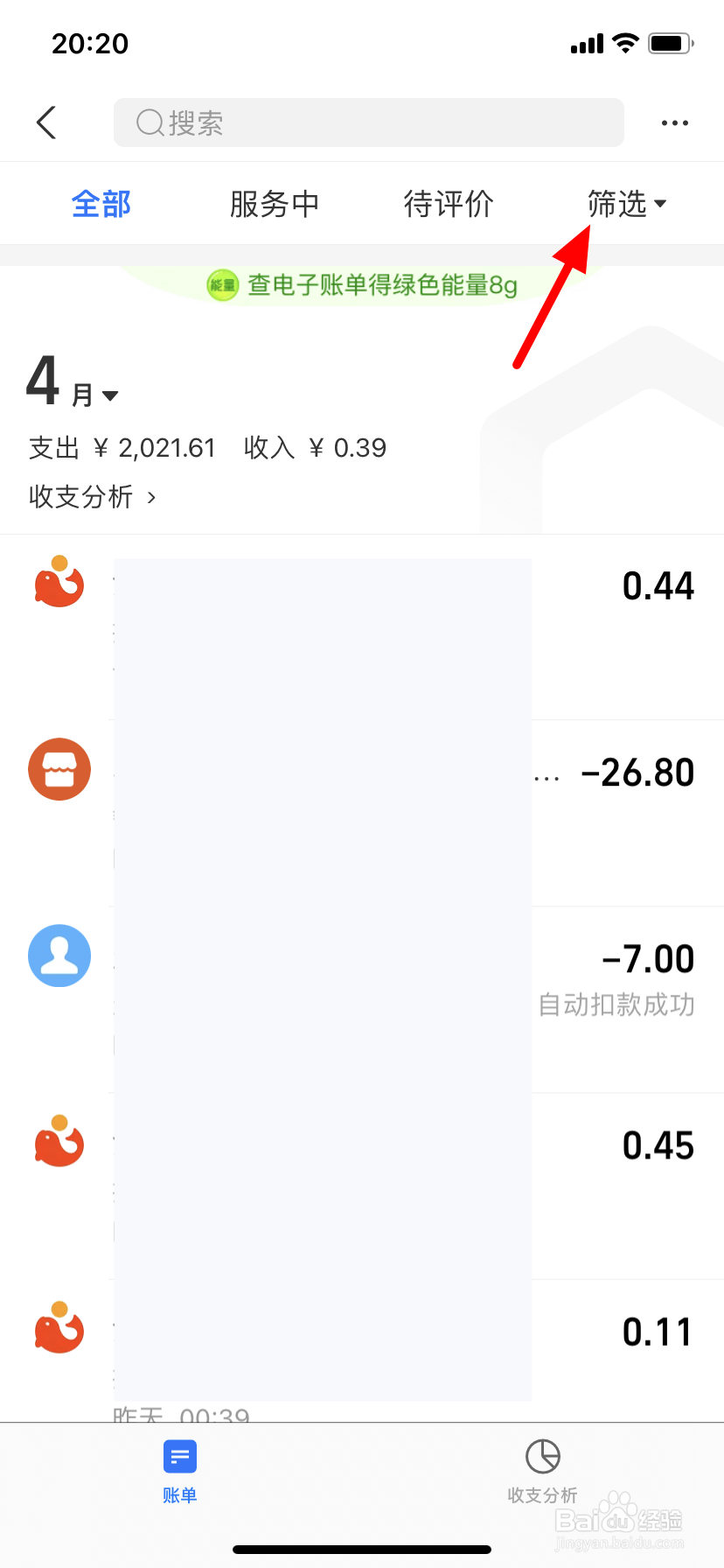Select the 收支分析 bottom tab
Screen dimensions: 724x1568
pyautogui.click(x=543, y=1472)
